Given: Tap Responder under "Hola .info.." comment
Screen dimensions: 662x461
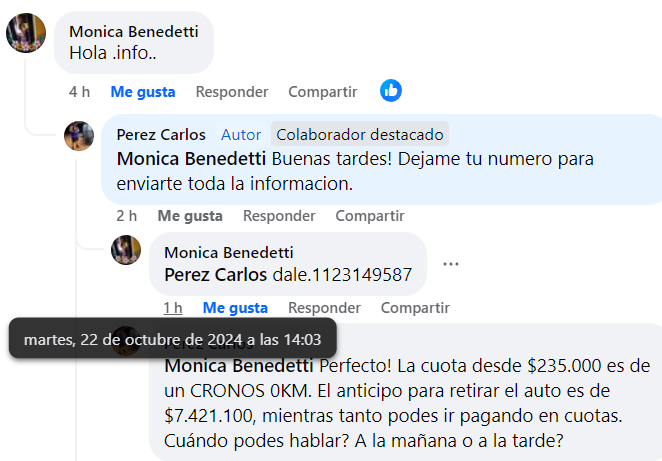Looking at the screenshot, I should tap(231, 91).
